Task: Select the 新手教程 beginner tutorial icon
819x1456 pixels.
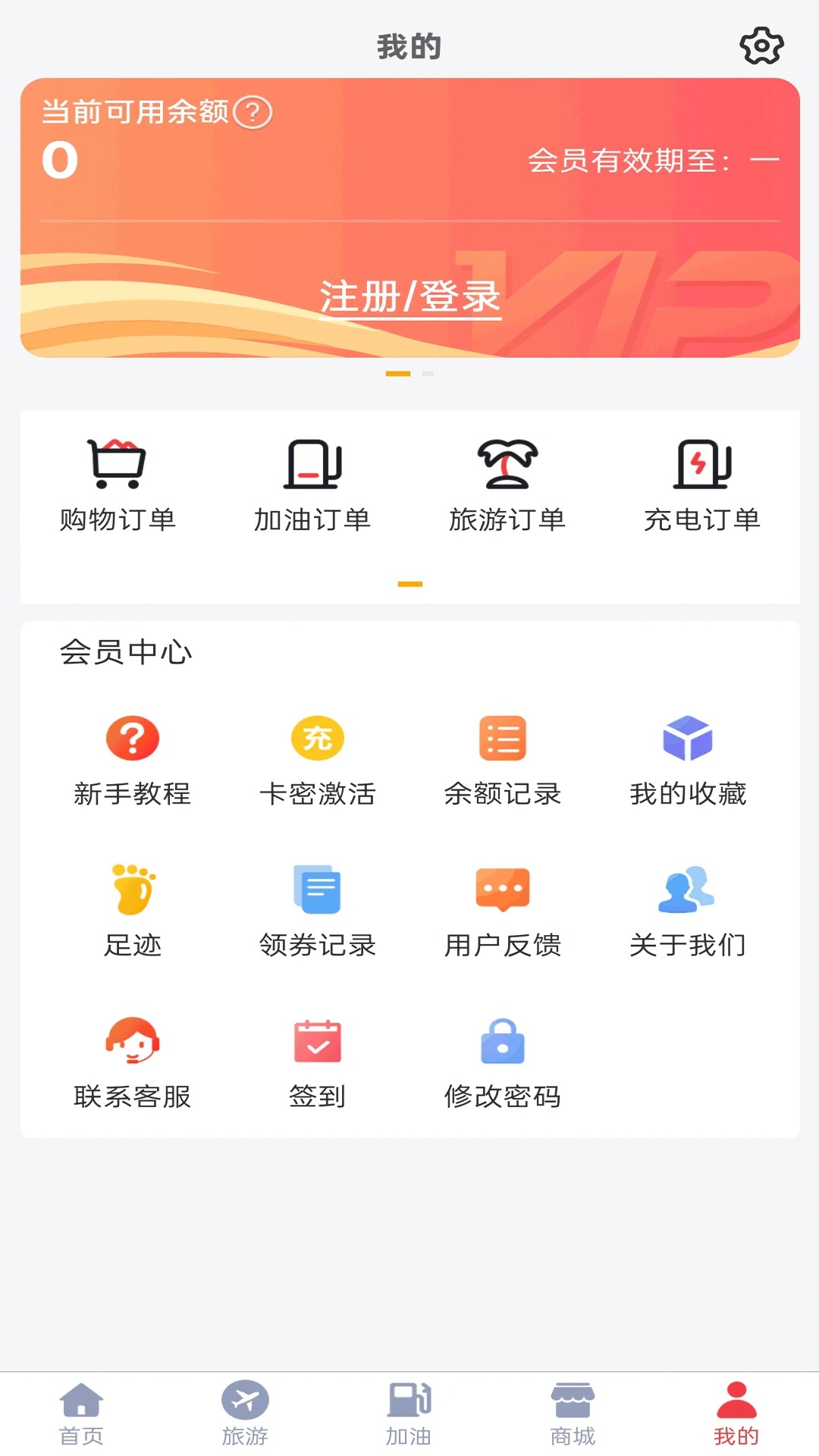Action: point(133,738)
